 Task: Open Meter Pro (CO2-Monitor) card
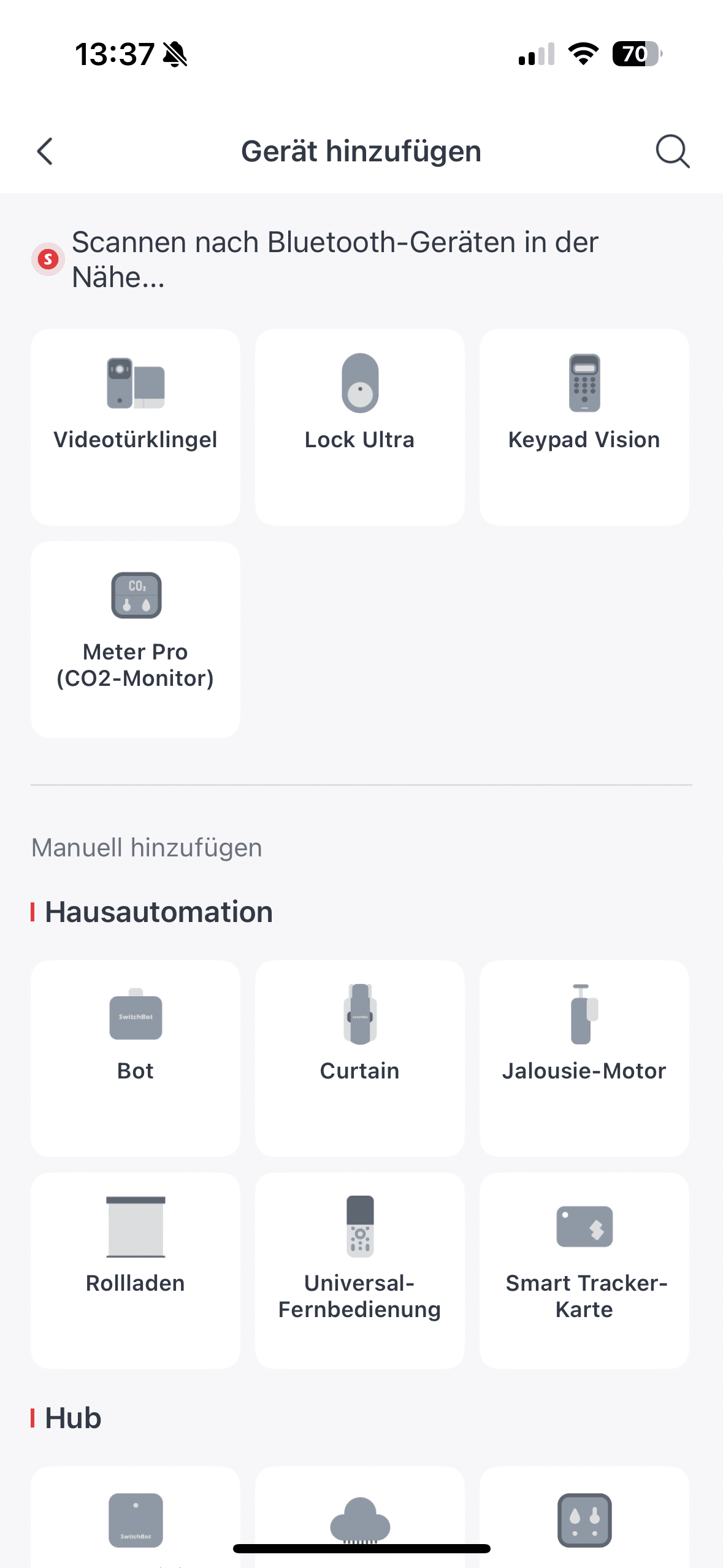(x=135, y=639)
